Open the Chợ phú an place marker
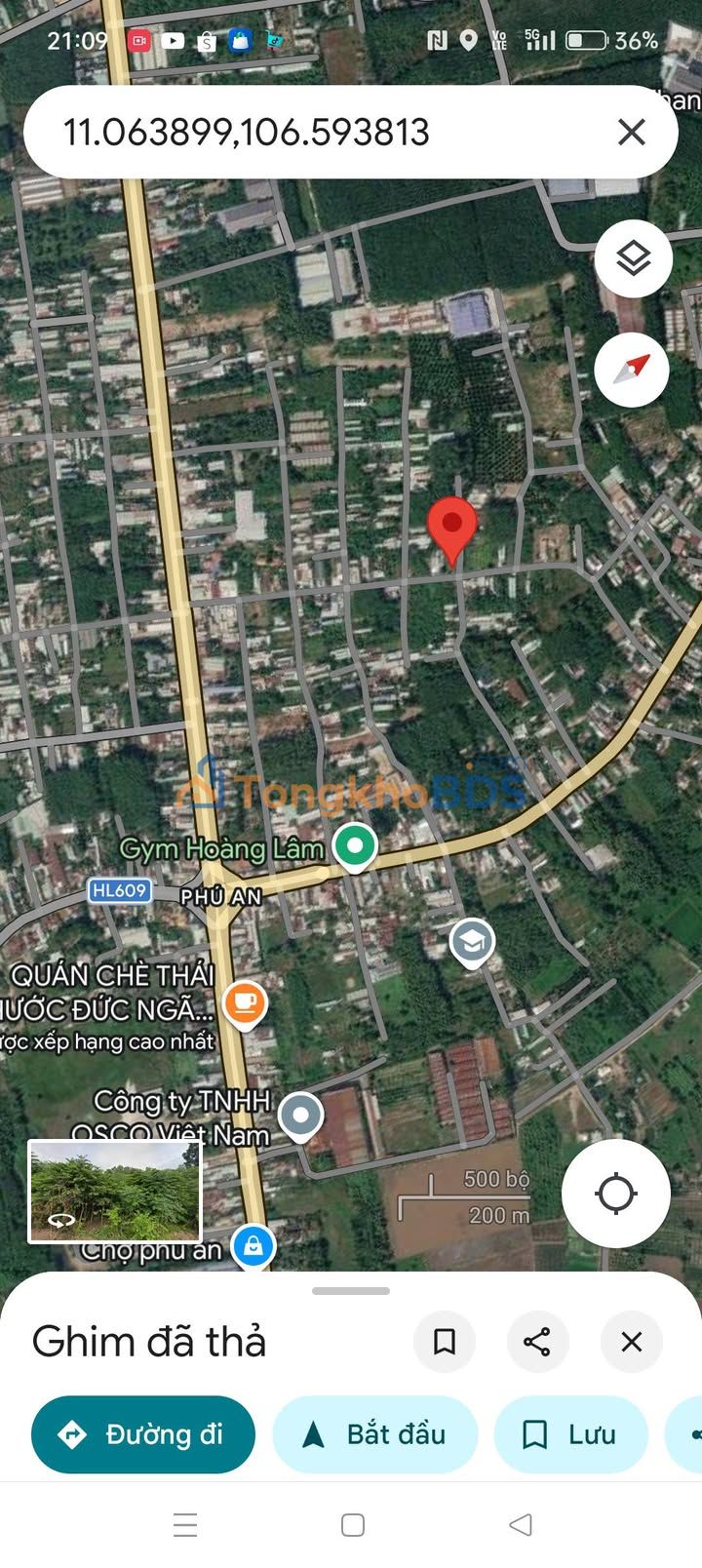 253,1246
